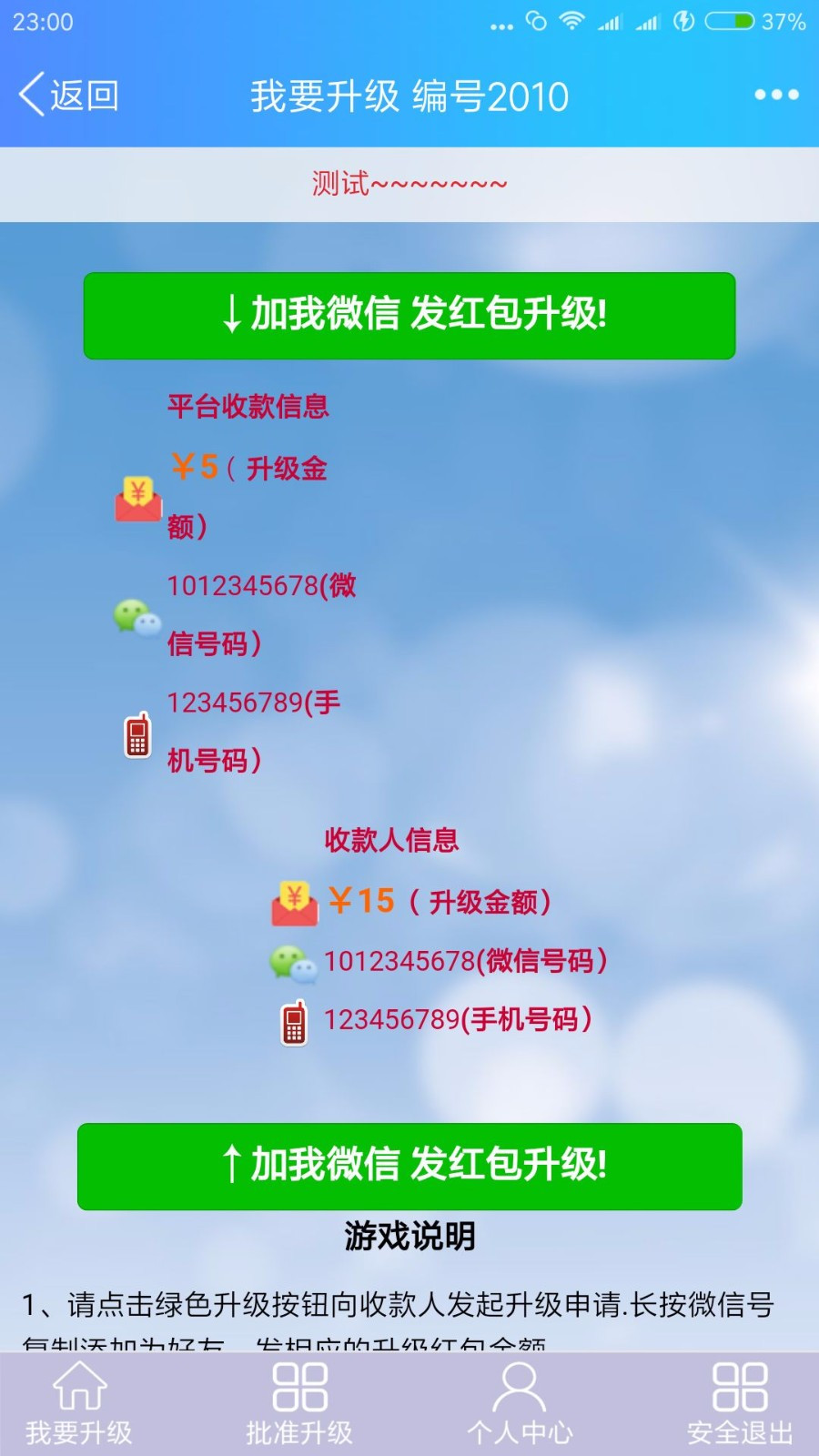Click the top green 加我微信 发红包升级 button
The width and height of the screenshot is (819, 1456).
409,316
